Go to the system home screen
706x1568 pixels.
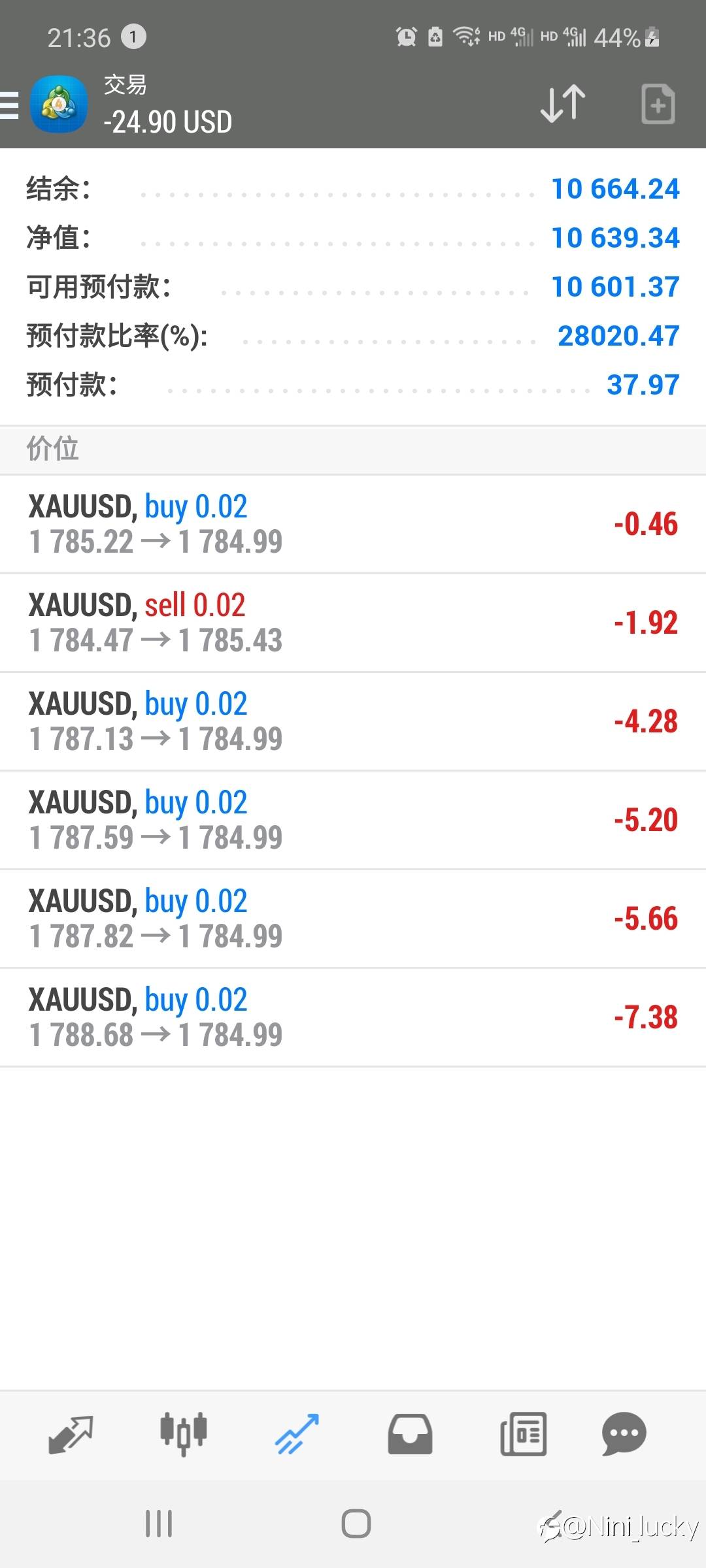click(x=356, y=1524)
